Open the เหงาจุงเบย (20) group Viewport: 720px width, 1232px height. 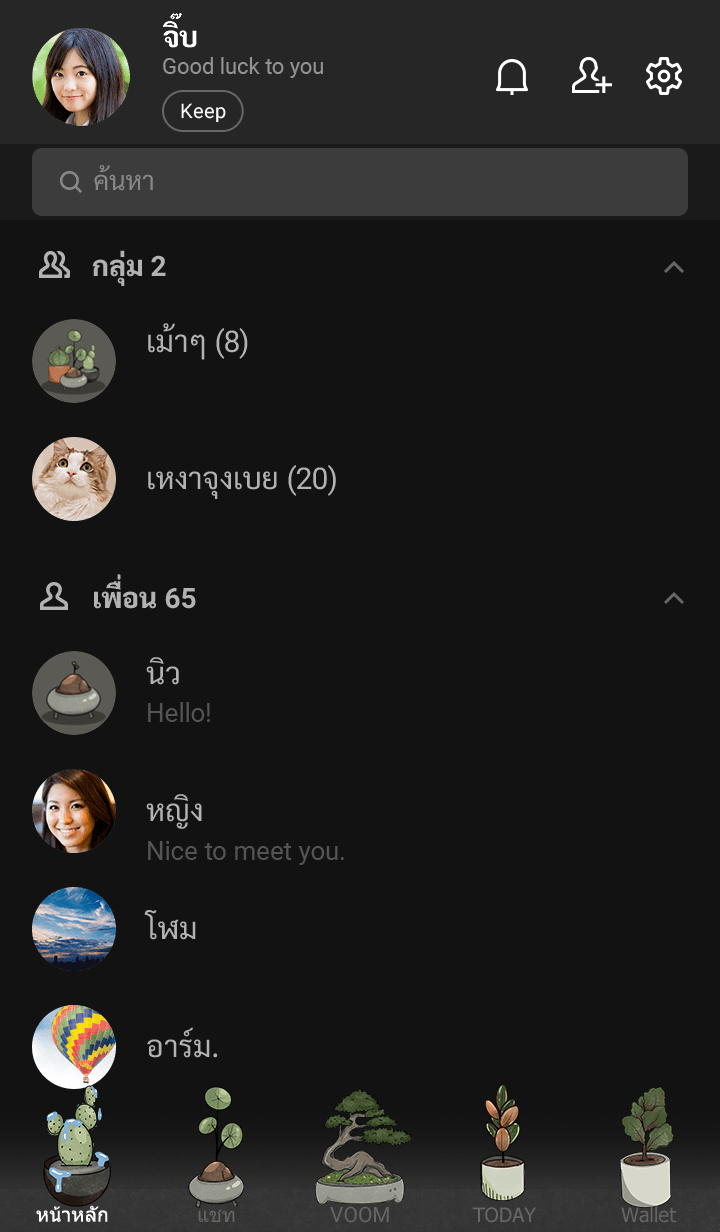tap(241, 480)
